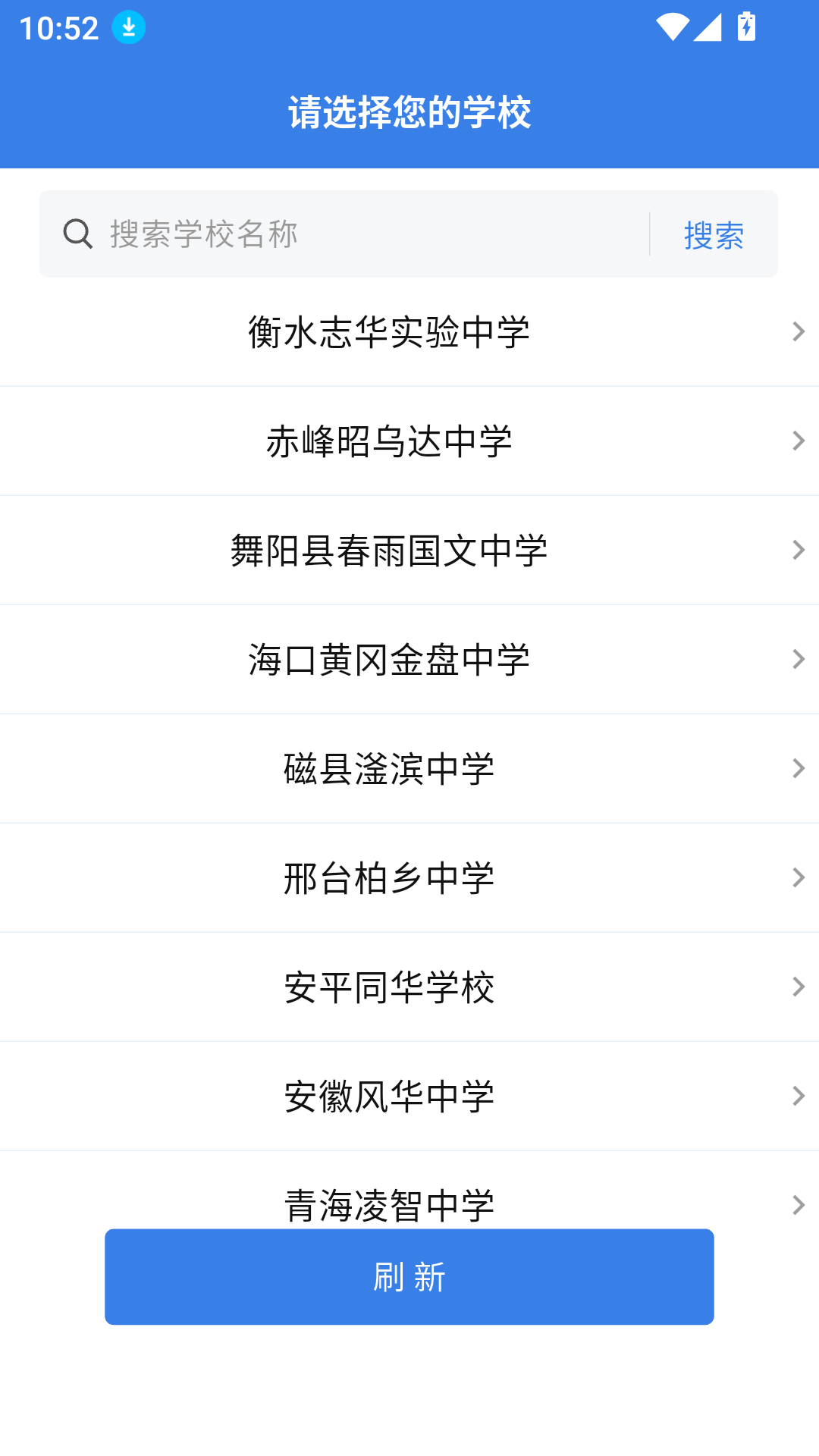Pick 安平同华学校 from the school list
Image resolution: width=819 pixels, height=1456 pixels.
[x=390, y=987]
